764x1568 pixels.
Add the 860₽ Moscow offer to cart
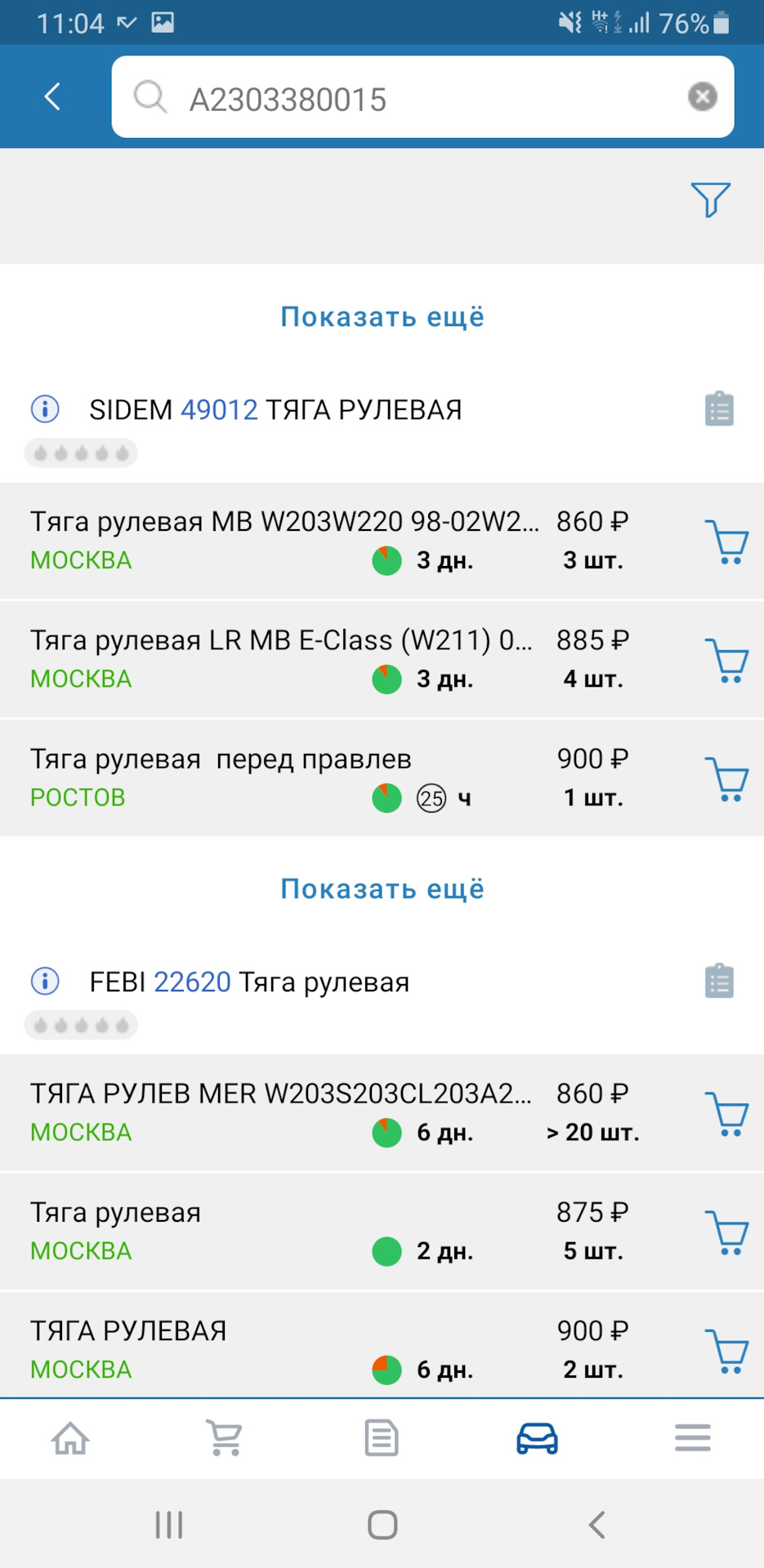(x=729, y=541)
